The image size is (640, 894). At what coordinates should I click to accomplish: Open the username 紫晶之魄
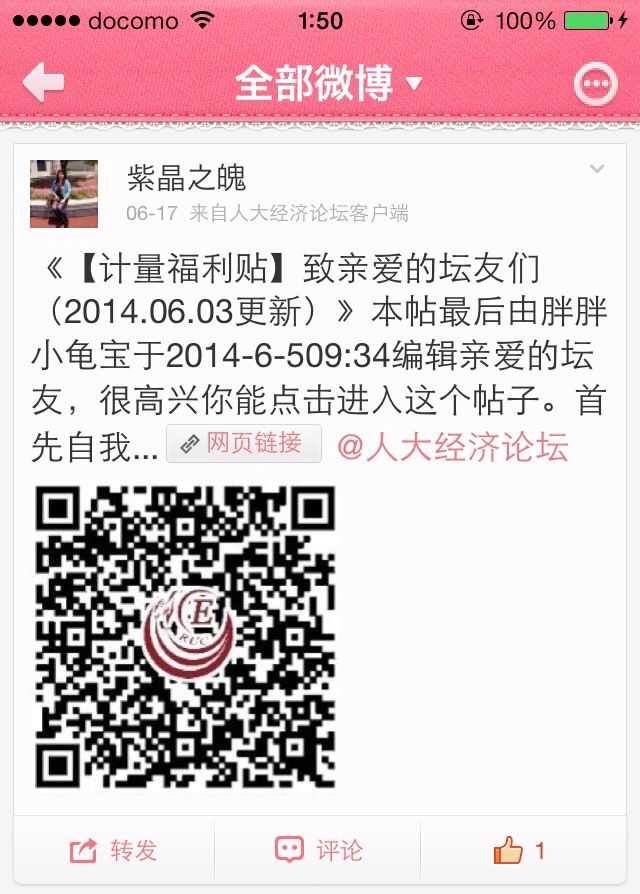[x=186, y=178]
